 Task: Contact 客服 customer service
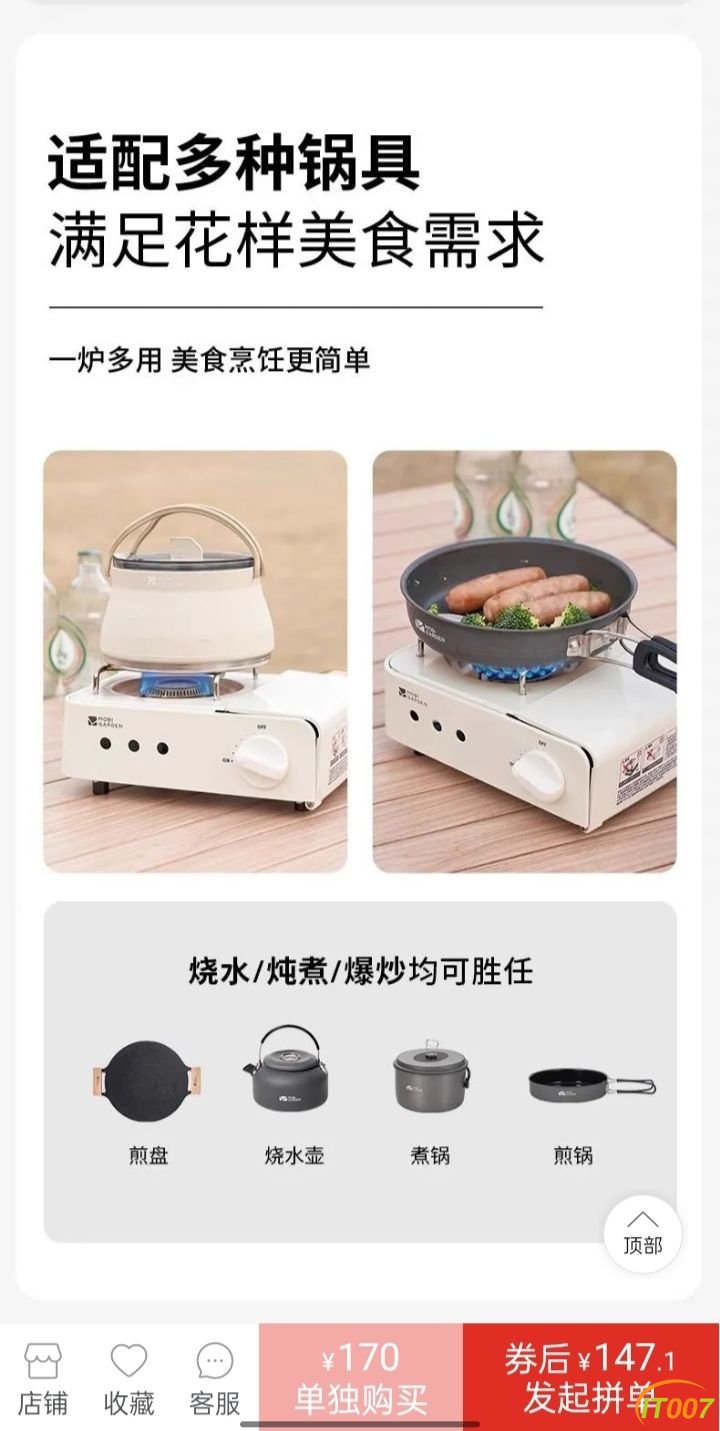click(x=215, y=1379)
